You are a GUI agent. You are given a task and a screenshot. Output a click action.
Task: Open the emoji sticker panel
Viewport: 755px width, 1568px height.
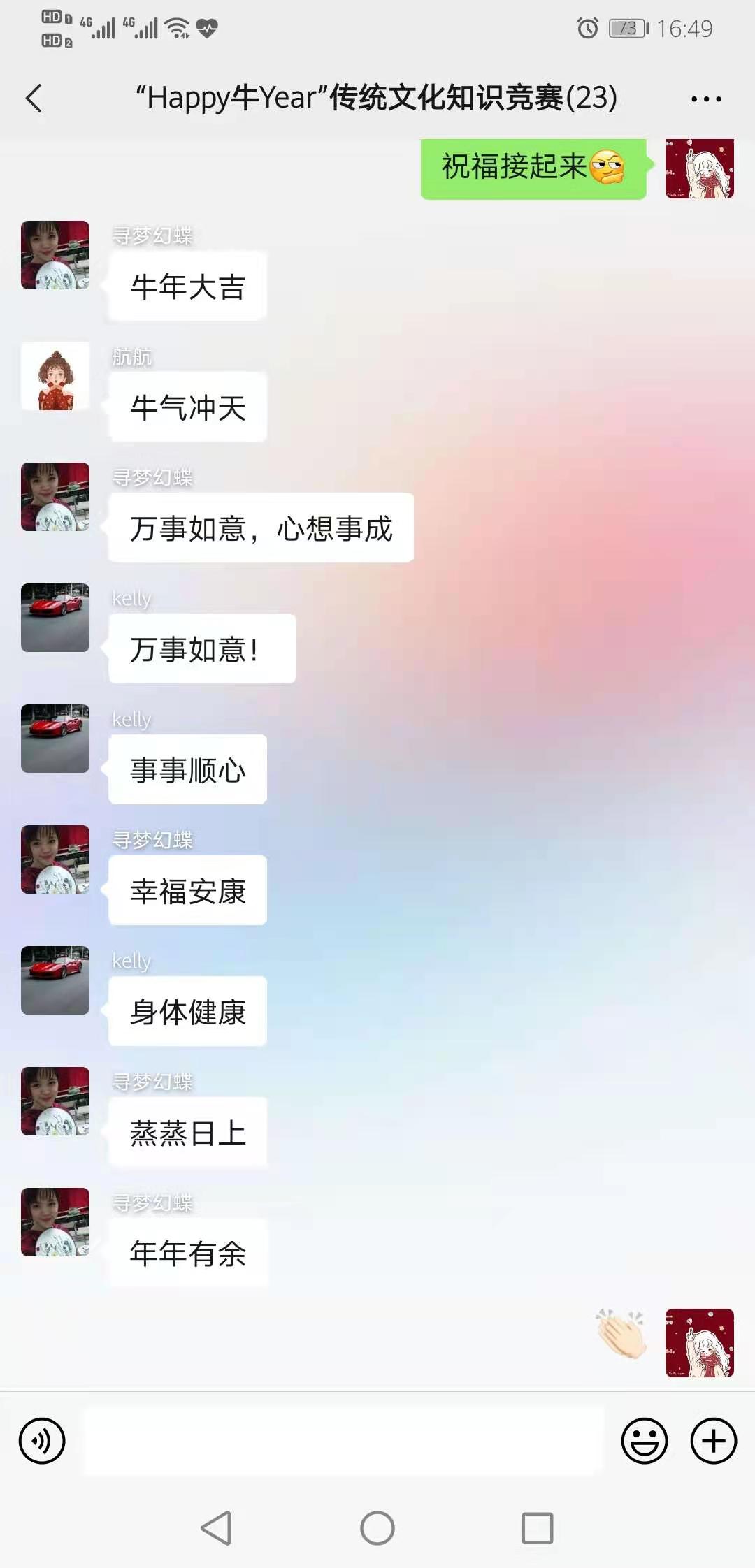tap(644, 1441)
